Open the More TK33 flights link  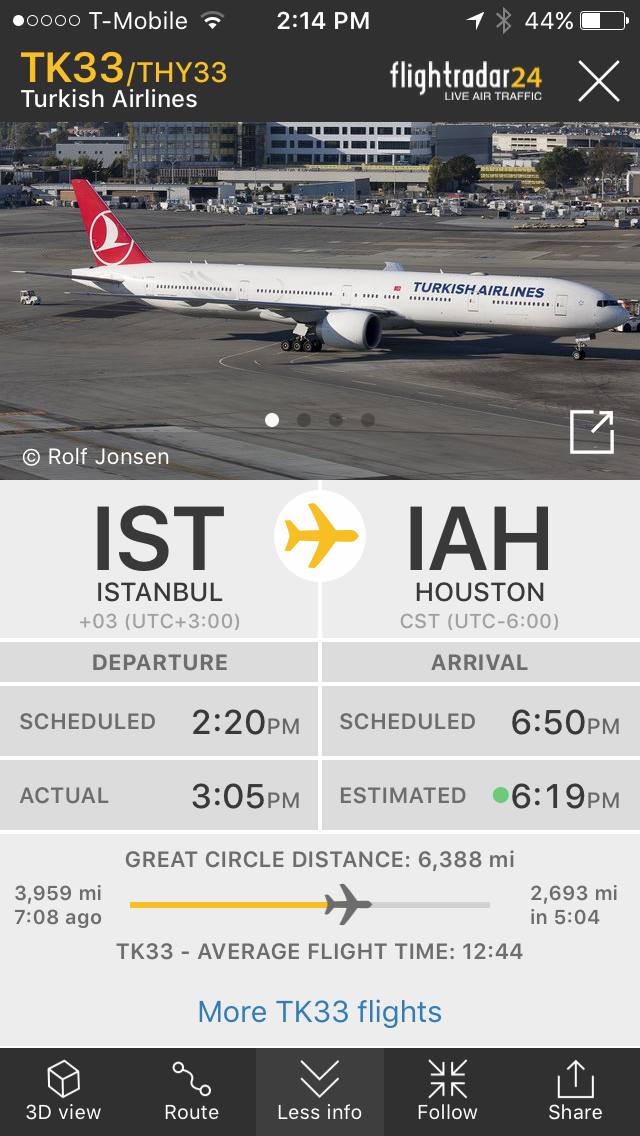pos(320,1011)
